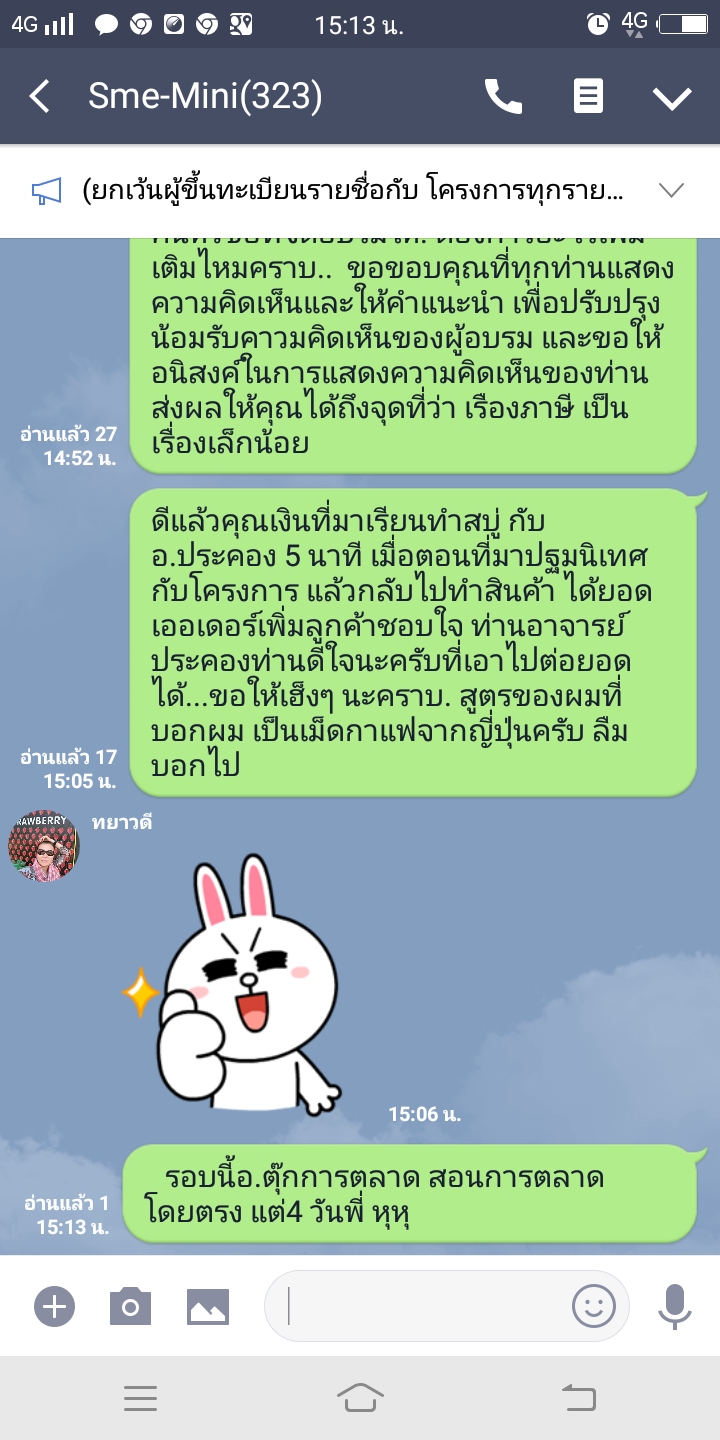Open the emoji and sticker picker
Viewport: 720px width, 1440px height.
[x=593, y=1306]
